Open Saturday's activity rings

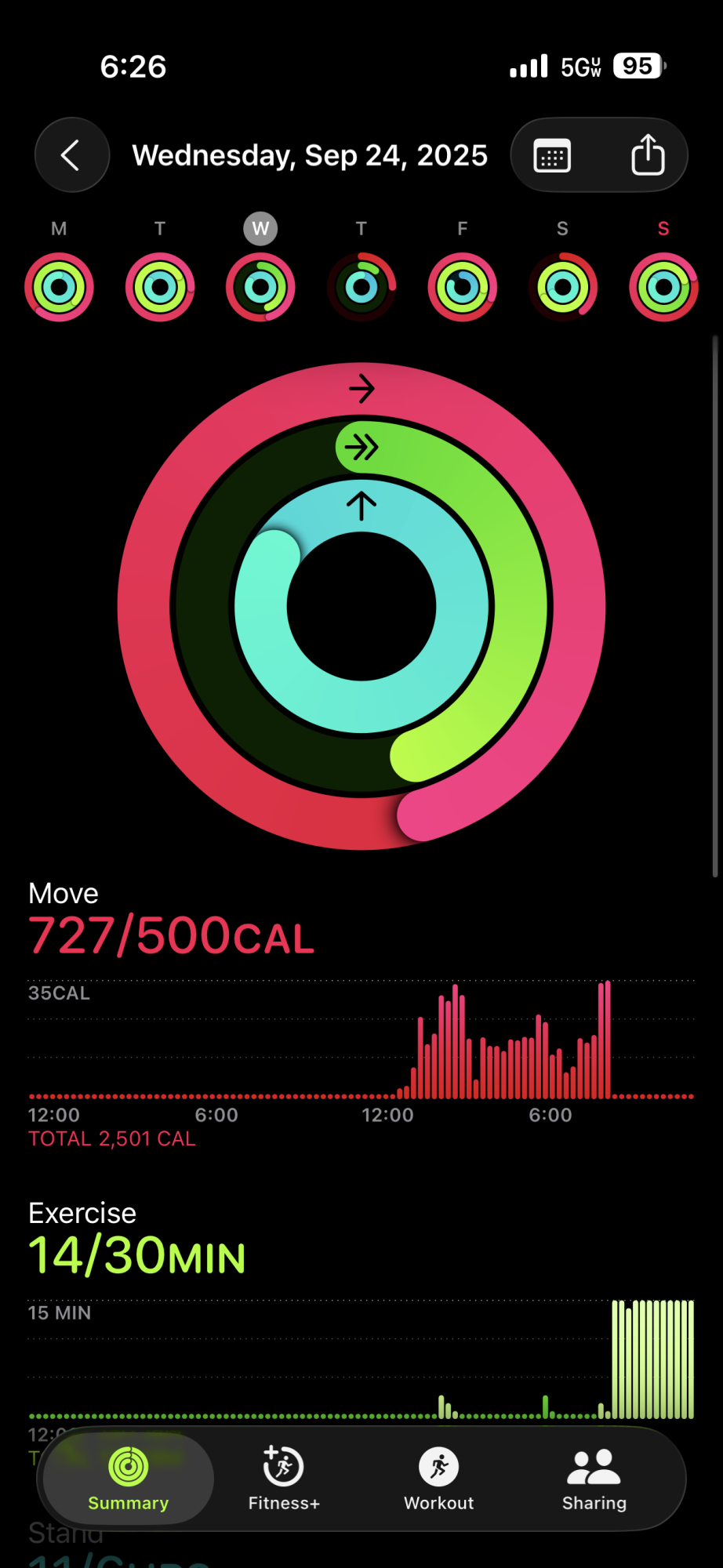(563, 287)
